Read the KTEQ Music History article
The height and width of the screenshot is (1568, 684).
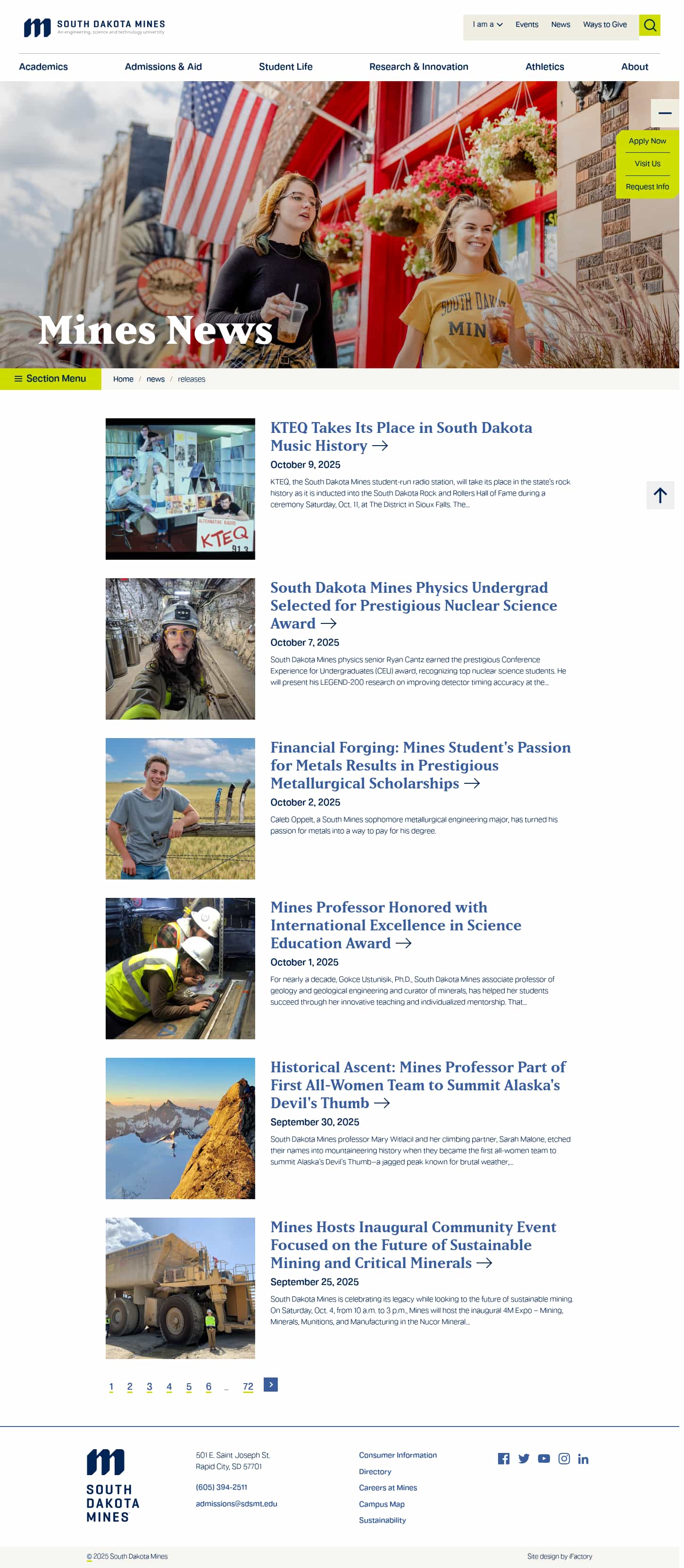pyautogui.click(x=401, y=436)
